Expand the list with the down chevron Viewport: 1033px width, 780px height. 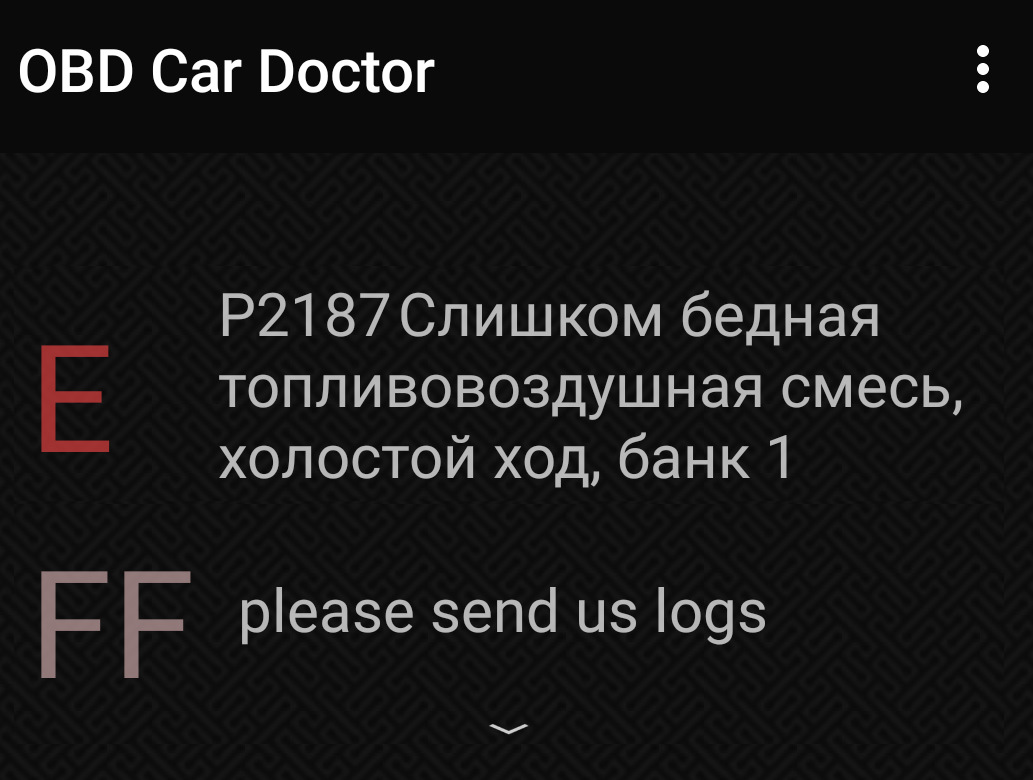click(x=510, y=729)
